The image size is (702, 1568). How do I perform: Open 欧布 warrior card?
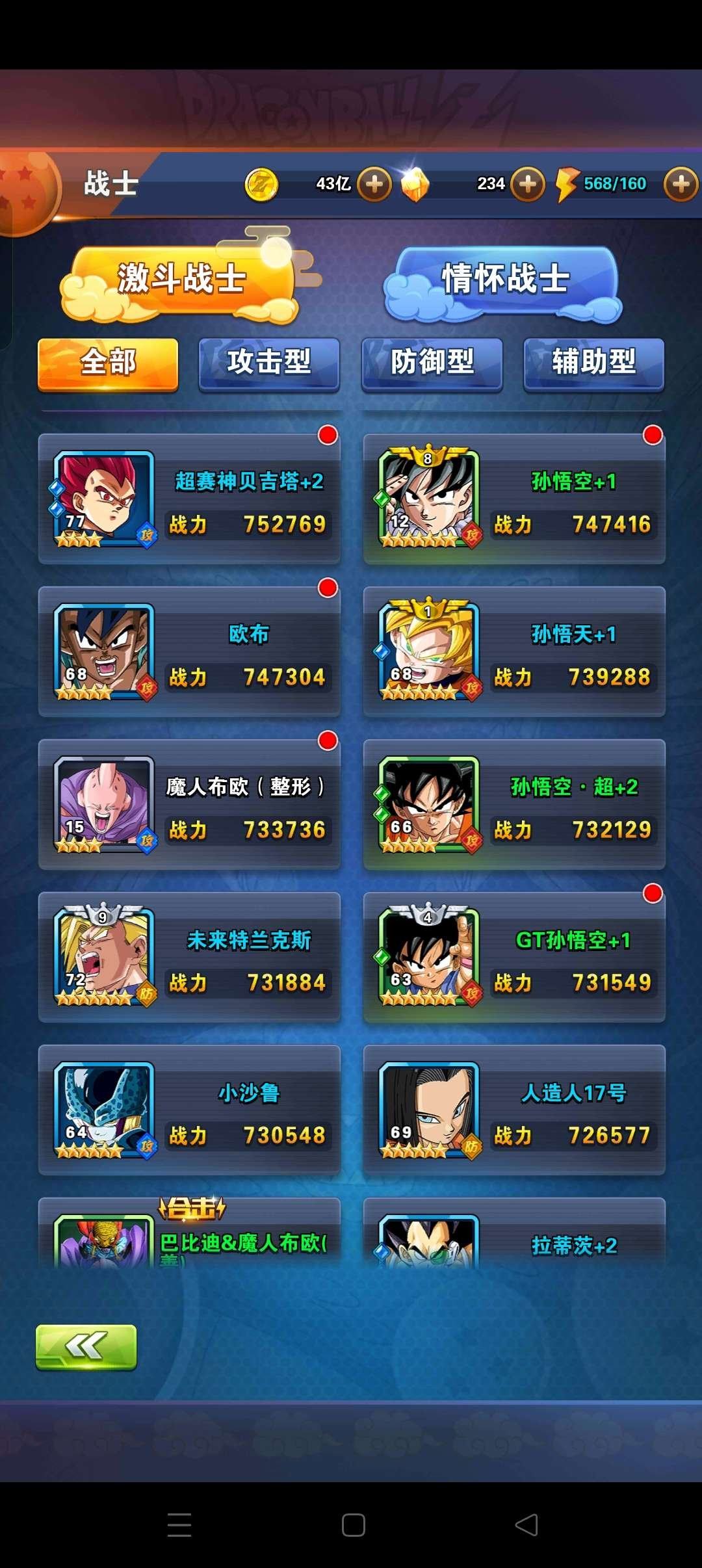pos(189,652)
